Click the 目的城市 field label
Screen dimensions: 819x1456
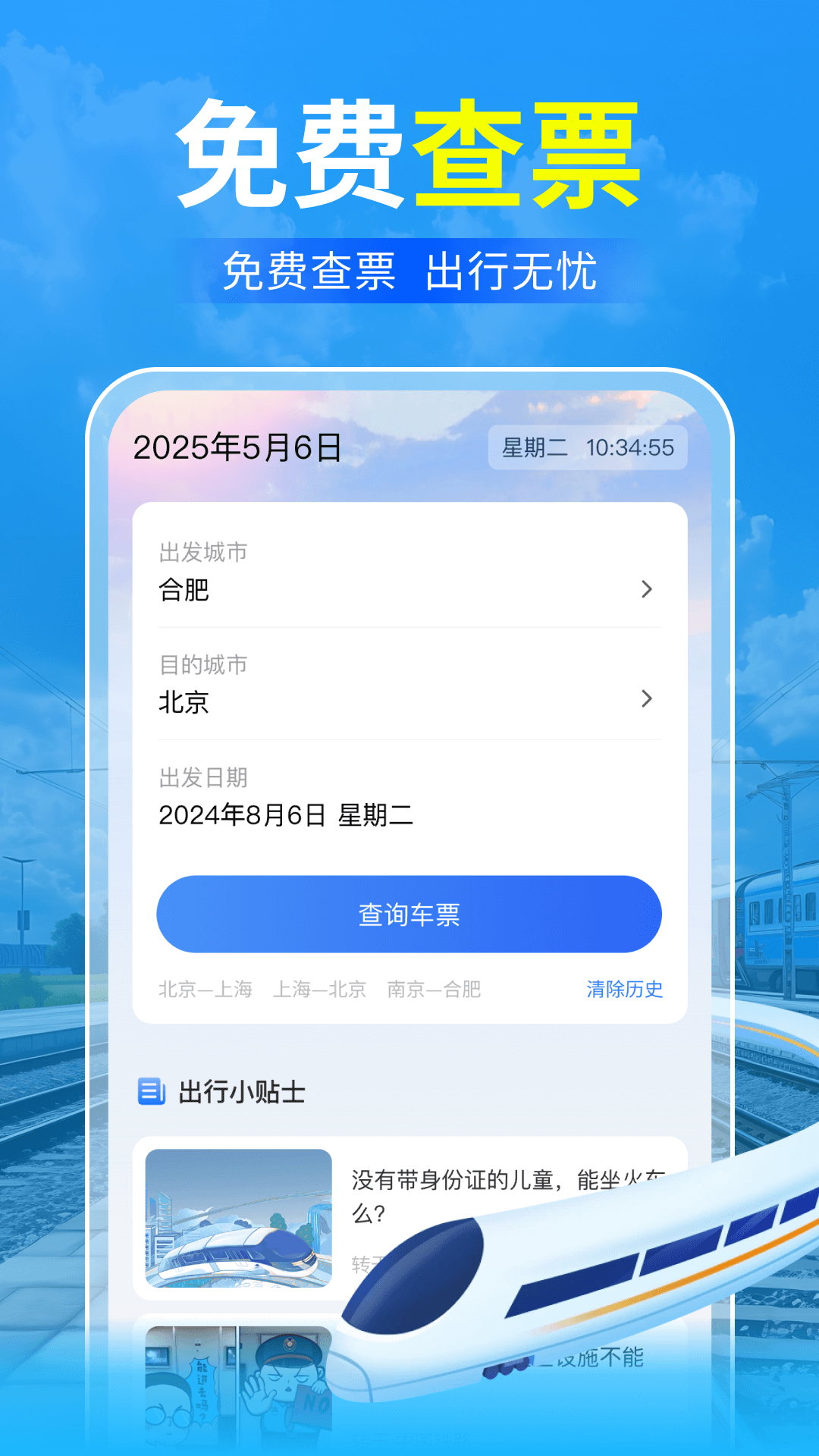[201, 665]
